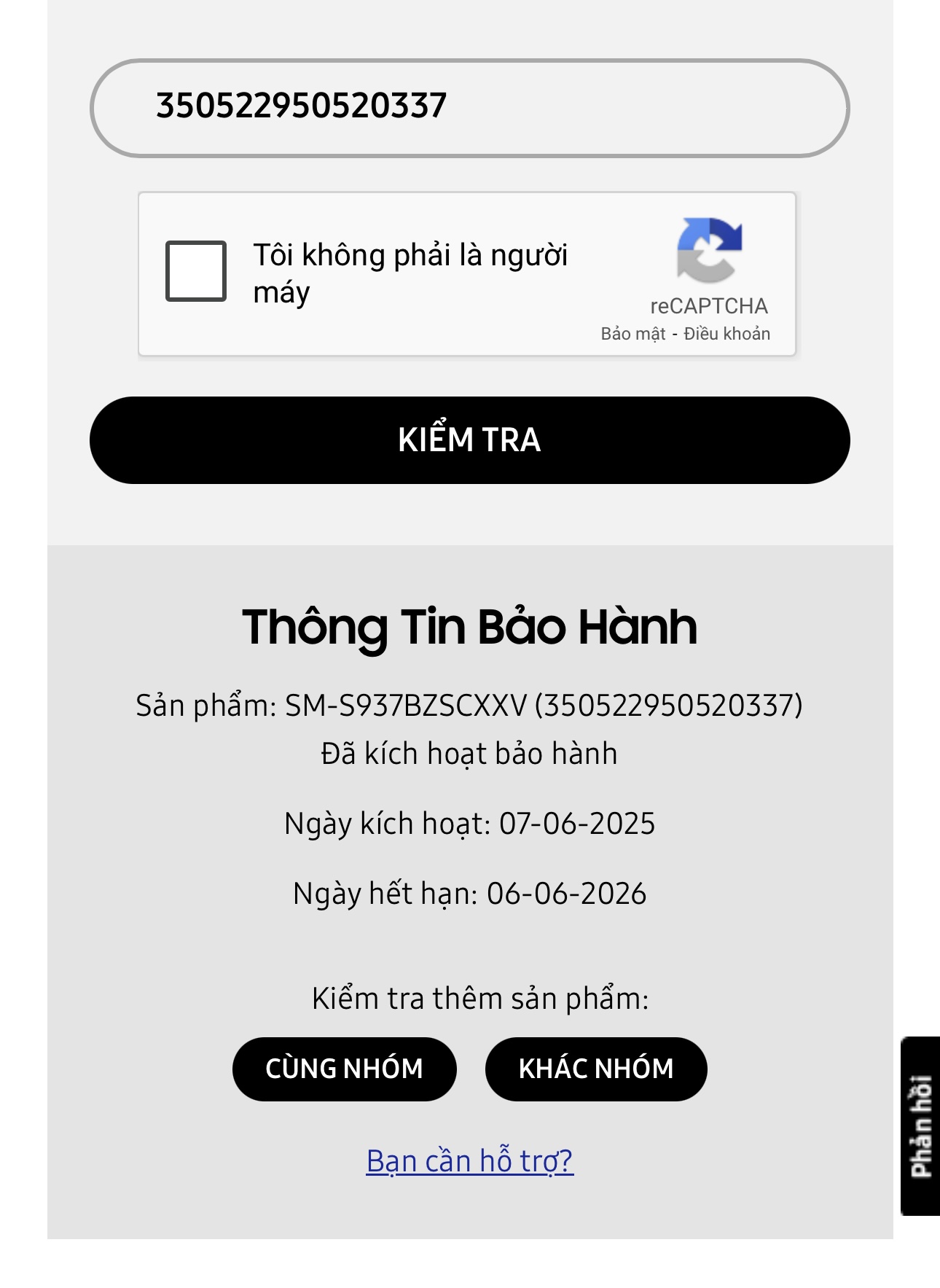940x1288 pixels.
Task: Choose the KHÁC NHÓM button
Action: (595, 1069)
